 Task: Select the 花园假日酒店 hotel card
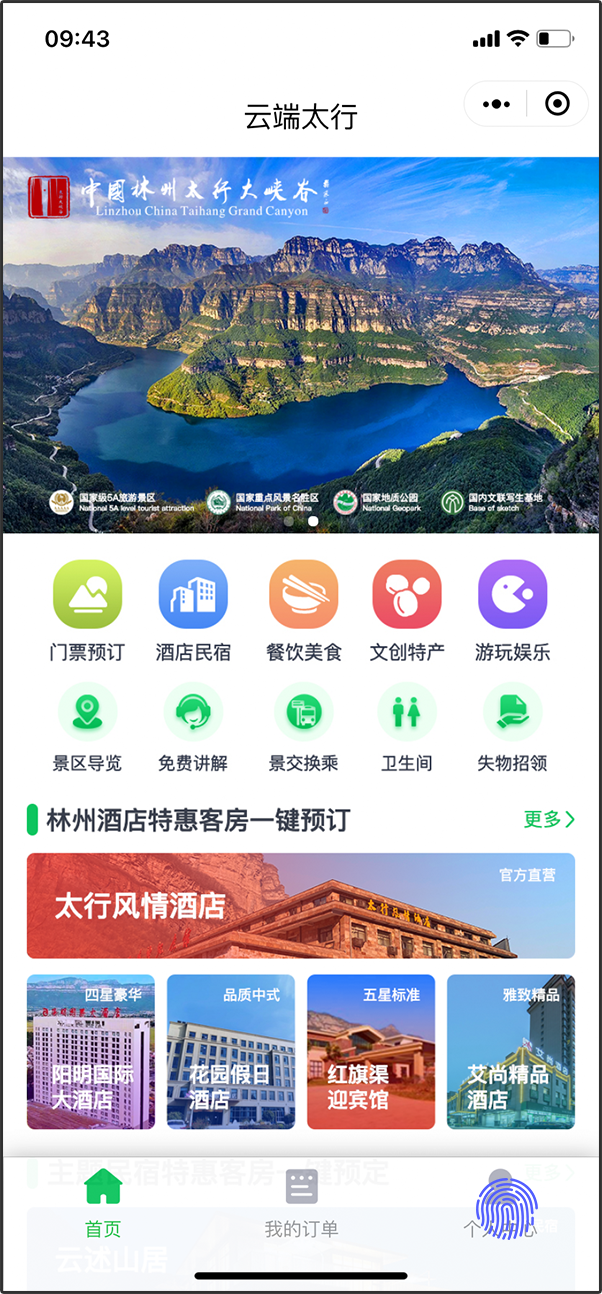[231, 1052]
